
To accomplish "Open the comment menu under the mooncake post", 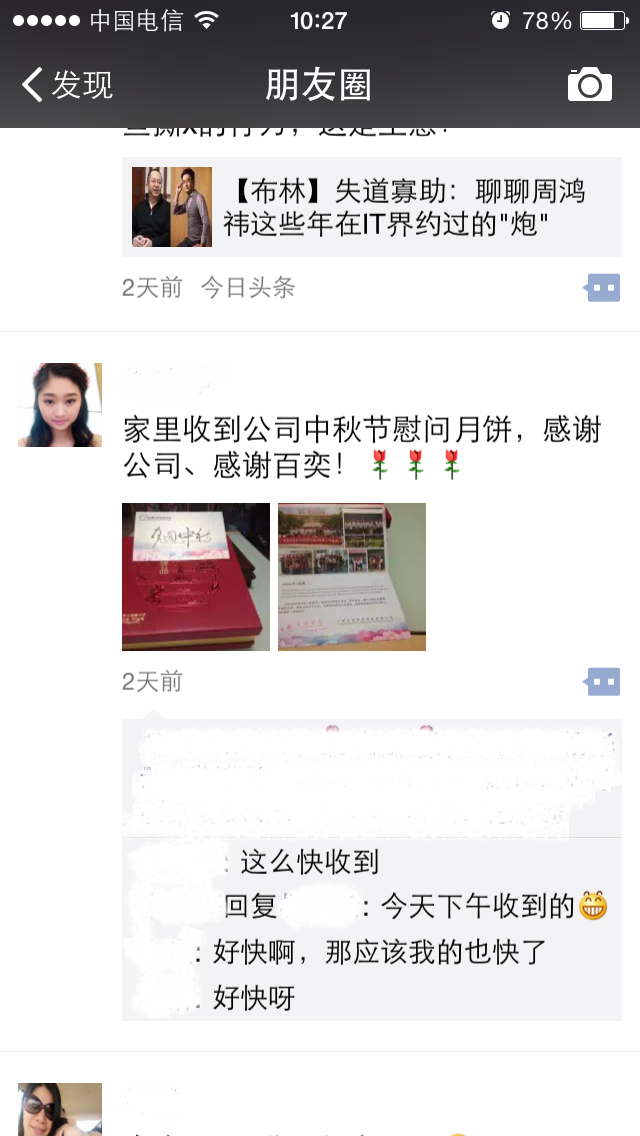I will coord(602,682).
